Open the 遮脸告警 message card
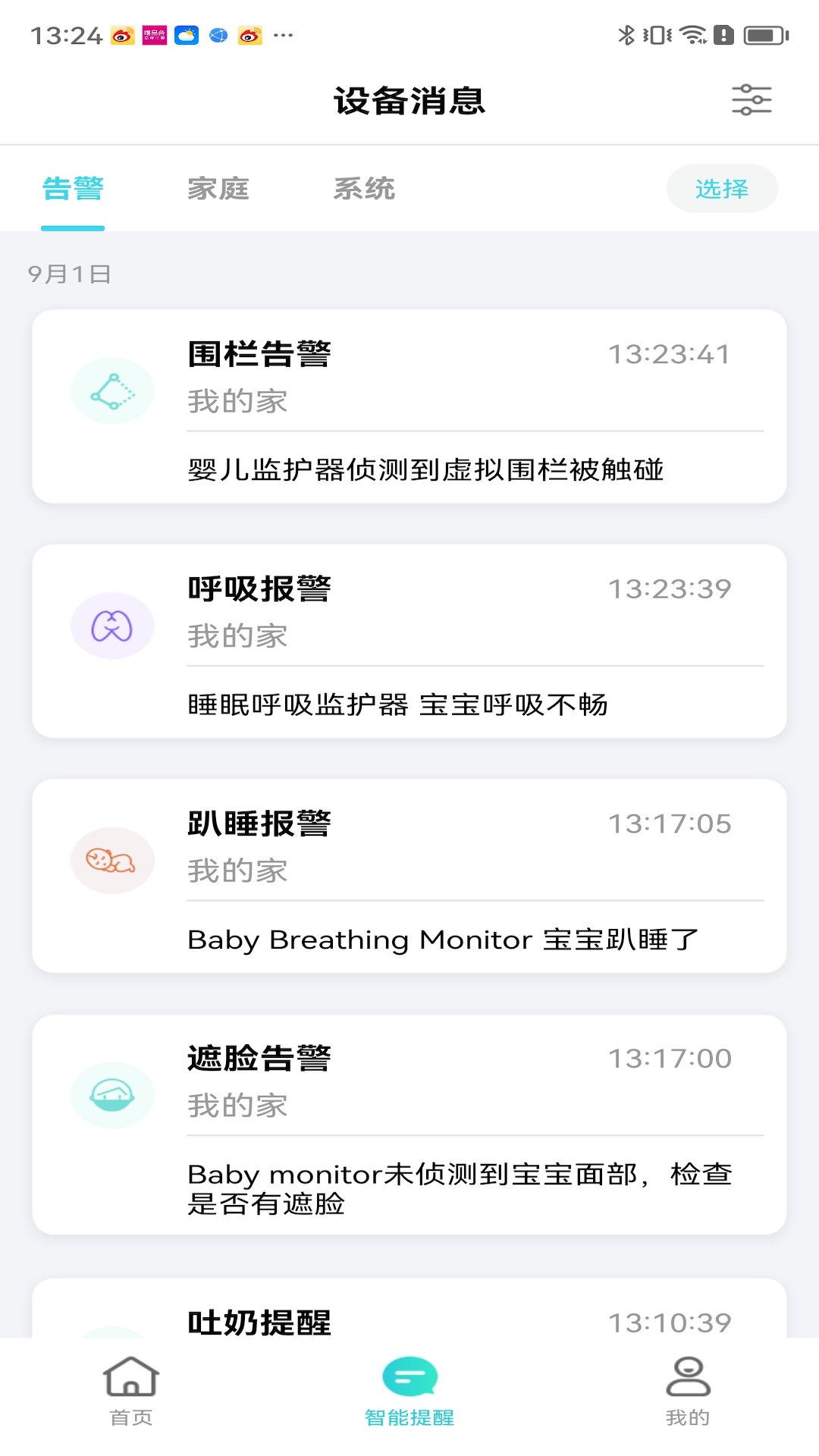Image resolution: width=819 pixels, height=1456 pixels. click(409, 1125)
